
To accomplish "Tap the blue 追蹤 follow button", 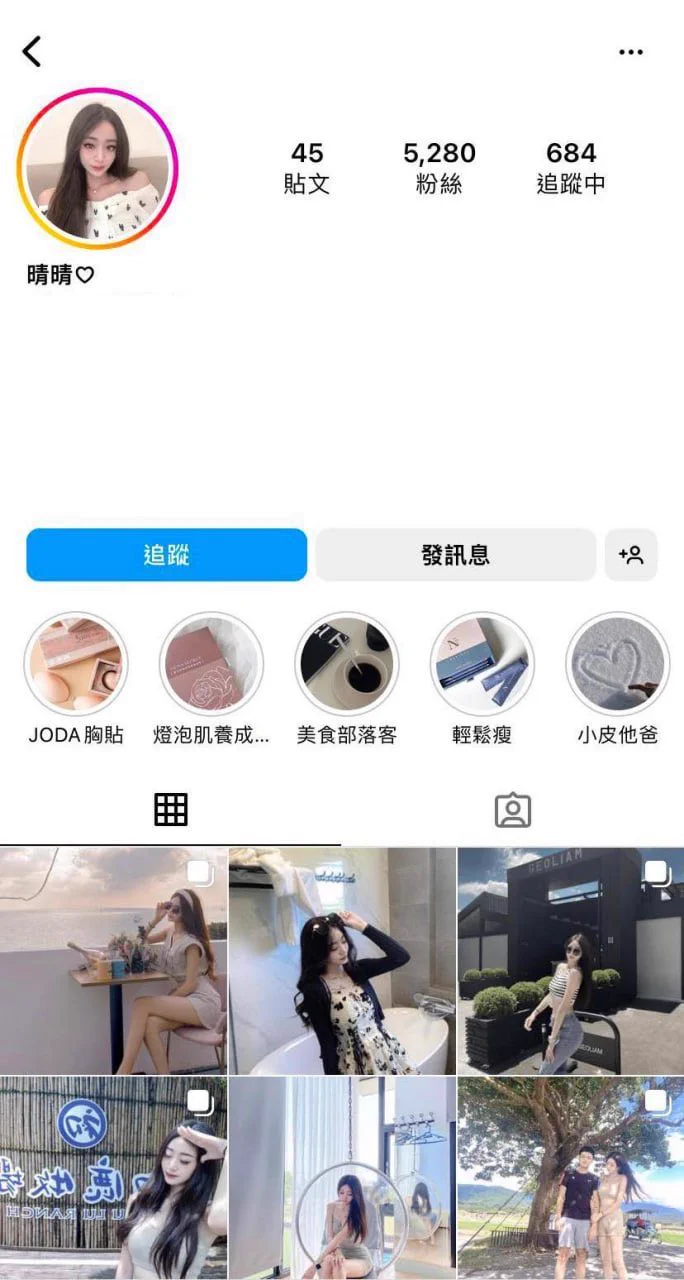I will (166, 555).
